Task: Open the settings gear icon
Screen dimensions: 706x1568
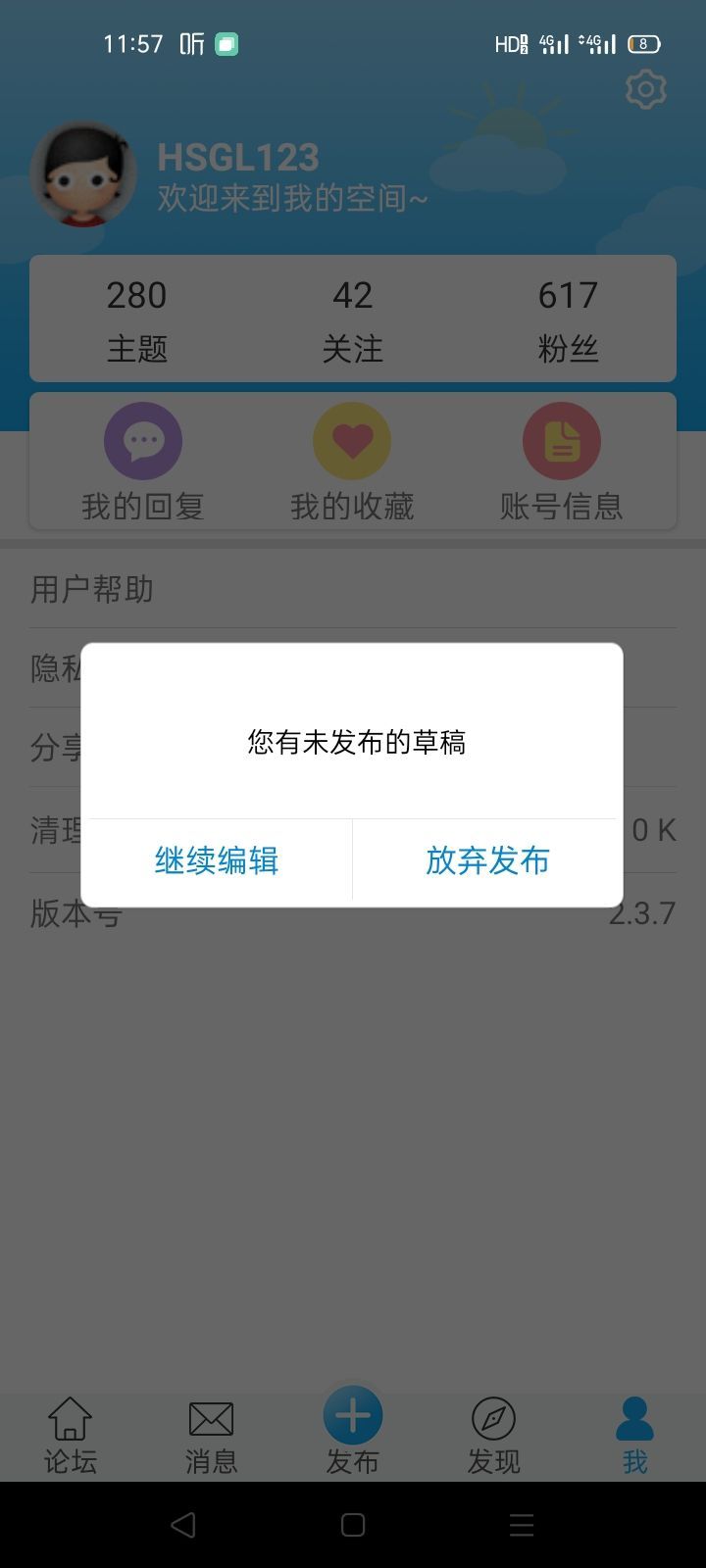Action: pos(645,90)
